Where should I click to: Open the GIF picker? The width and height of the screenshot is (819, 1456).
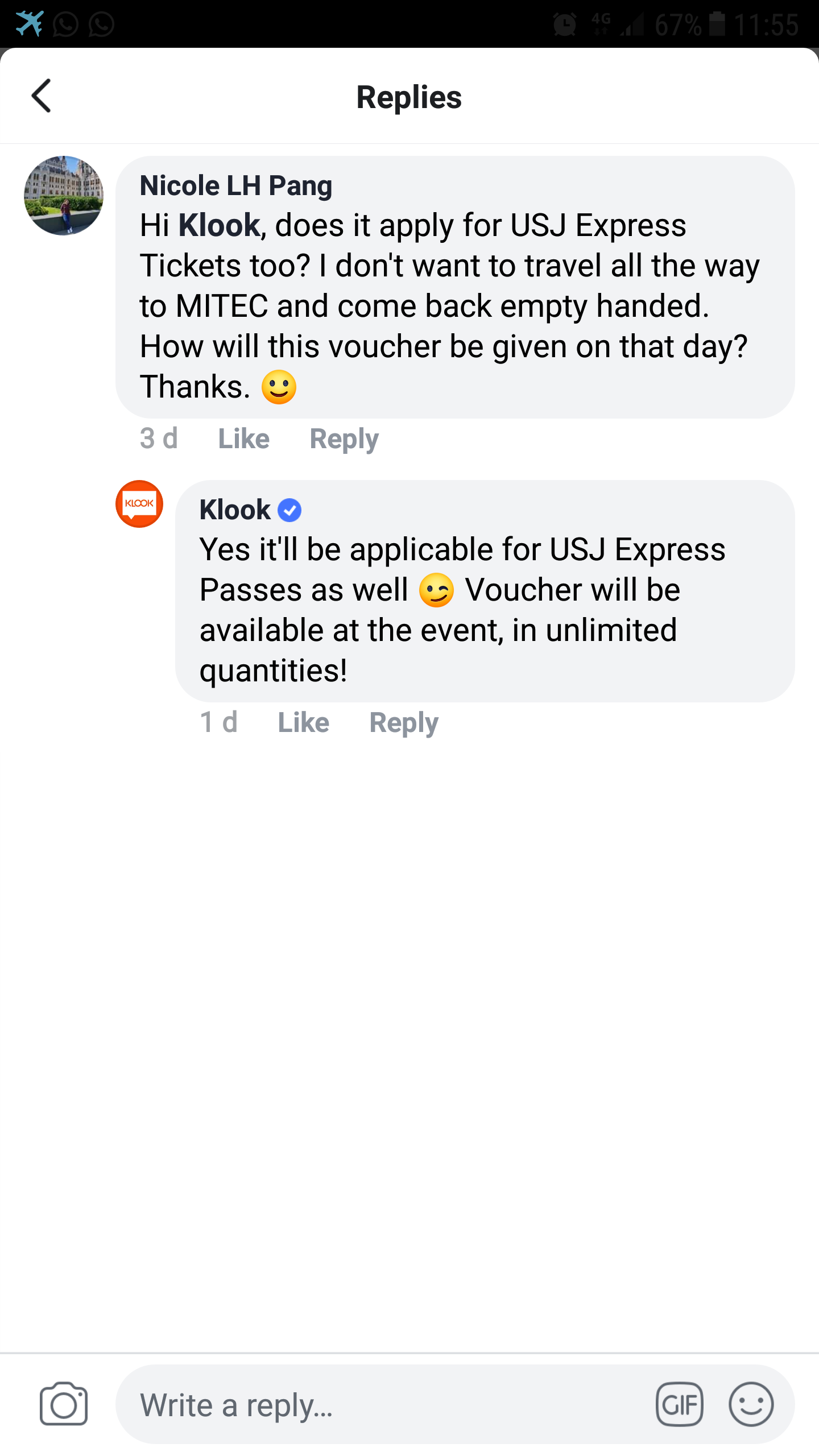tap(680, 1404)
